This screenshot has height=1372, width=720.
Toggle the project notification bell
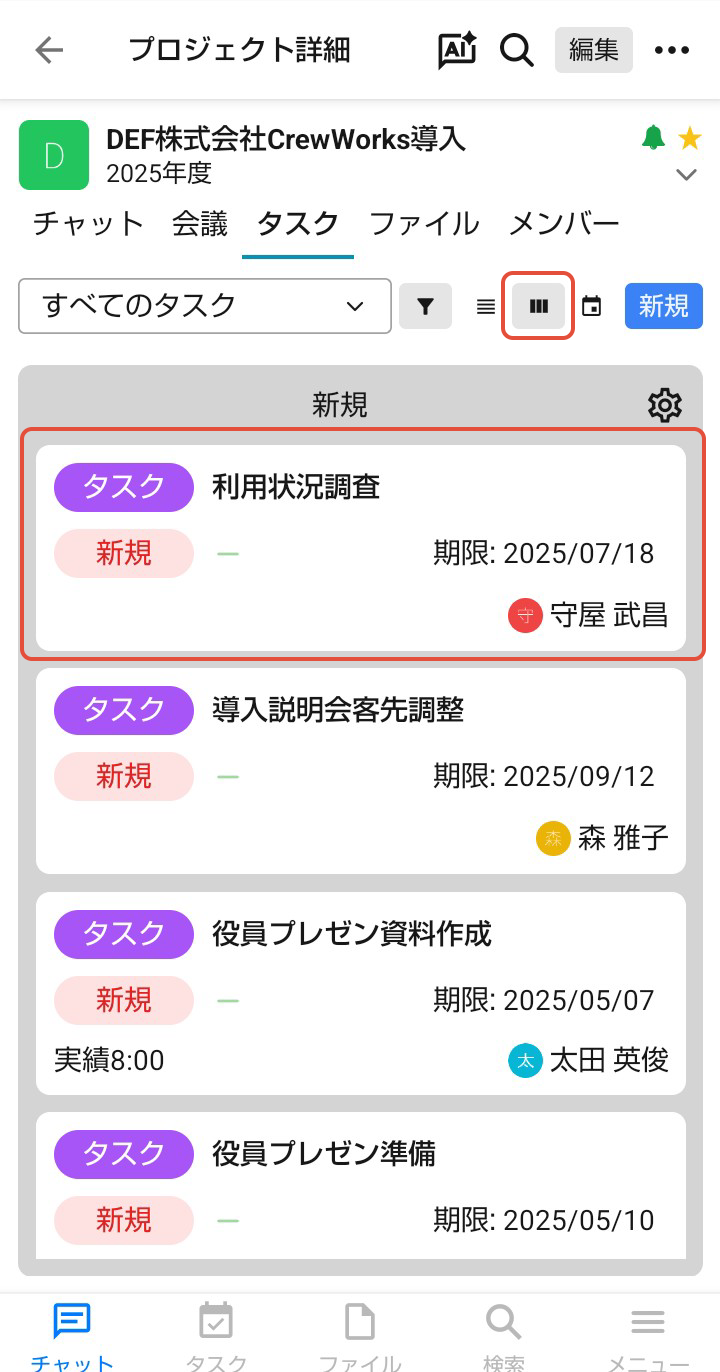653,138
